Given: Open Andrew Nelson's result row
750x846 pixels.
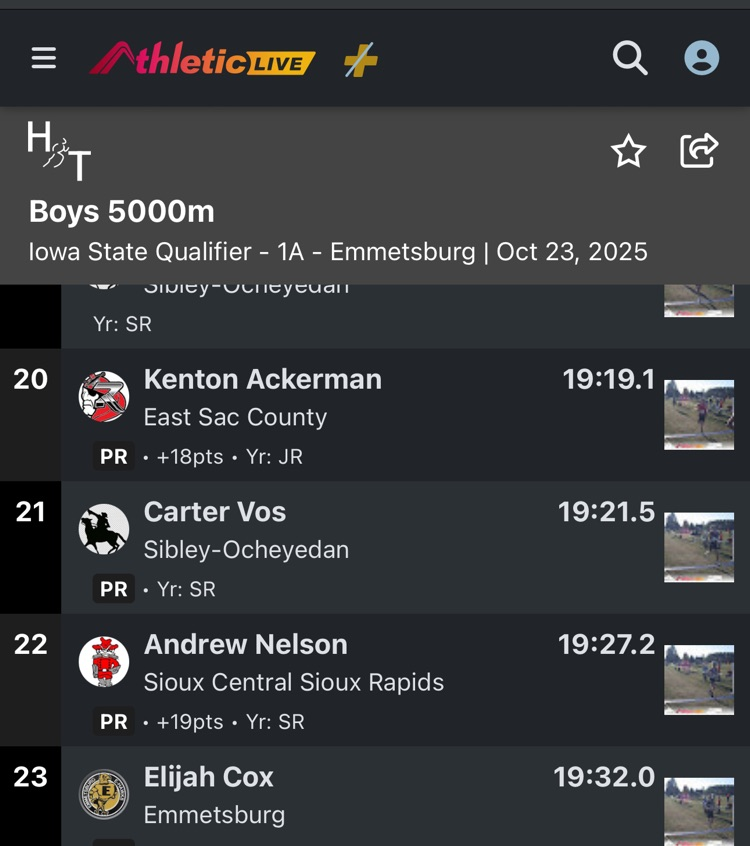Looking at the screenshot, I should tap(375, 680).
